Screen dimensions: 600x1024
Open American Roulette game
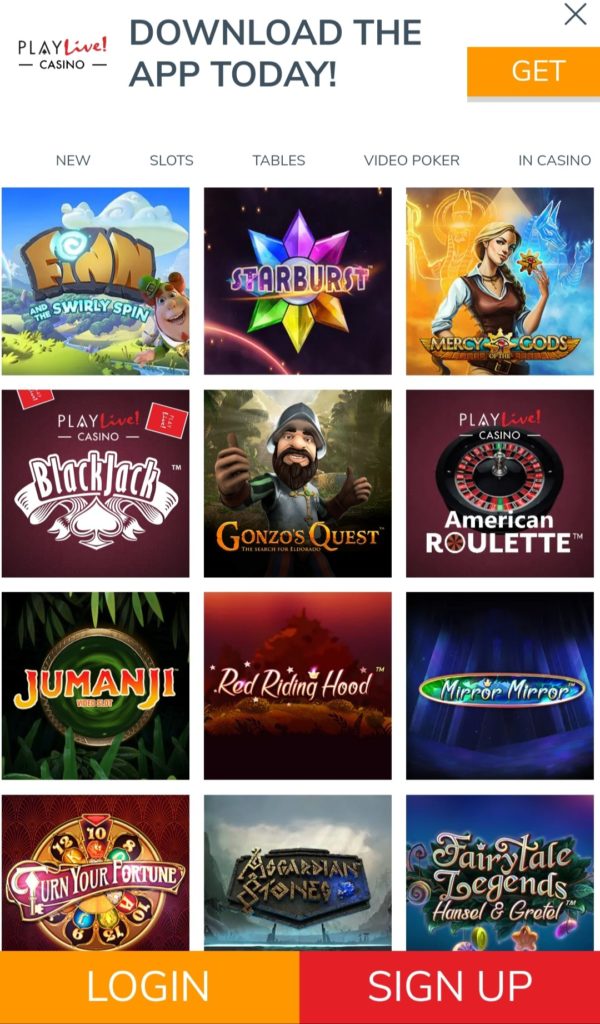[x=500, y=483]
